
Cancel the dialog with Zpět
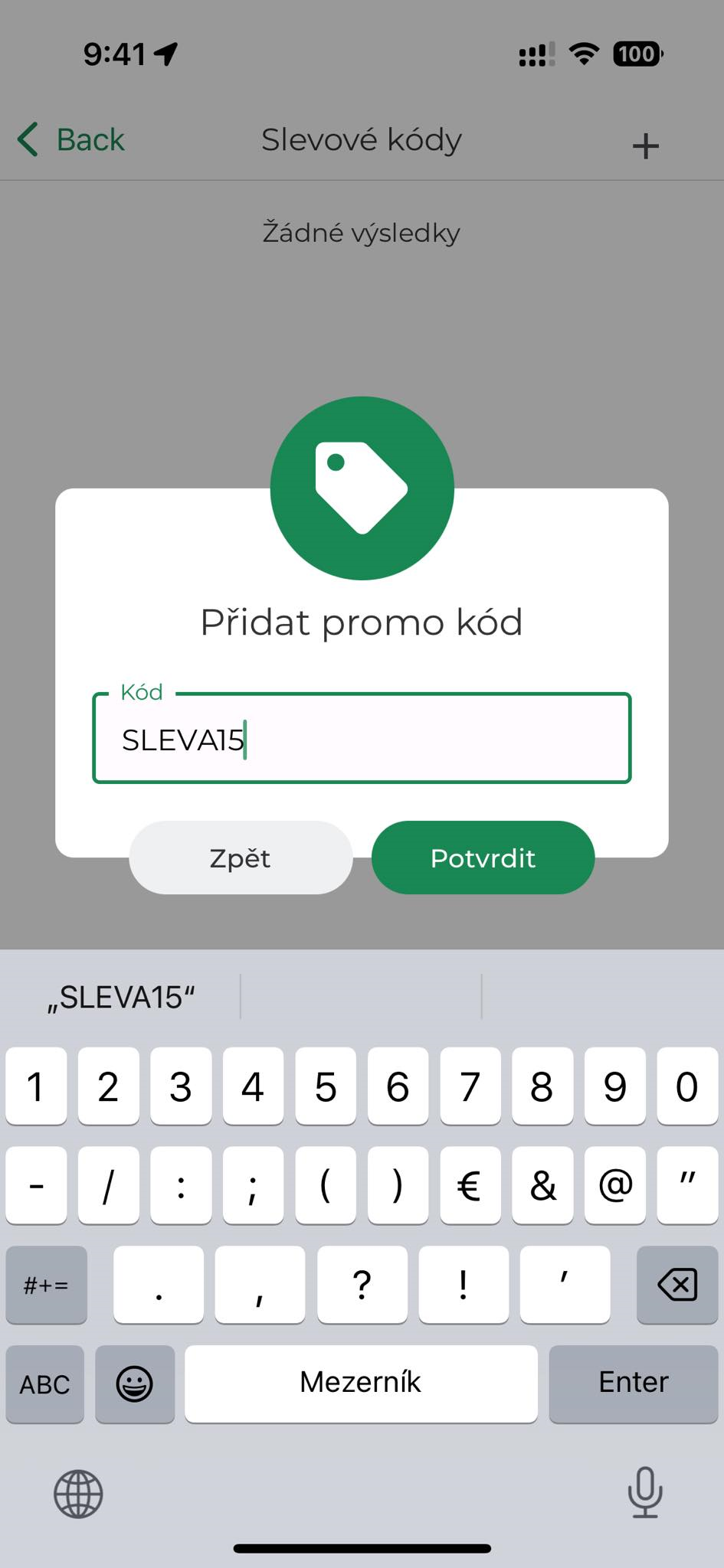click(x=241, y=857)
